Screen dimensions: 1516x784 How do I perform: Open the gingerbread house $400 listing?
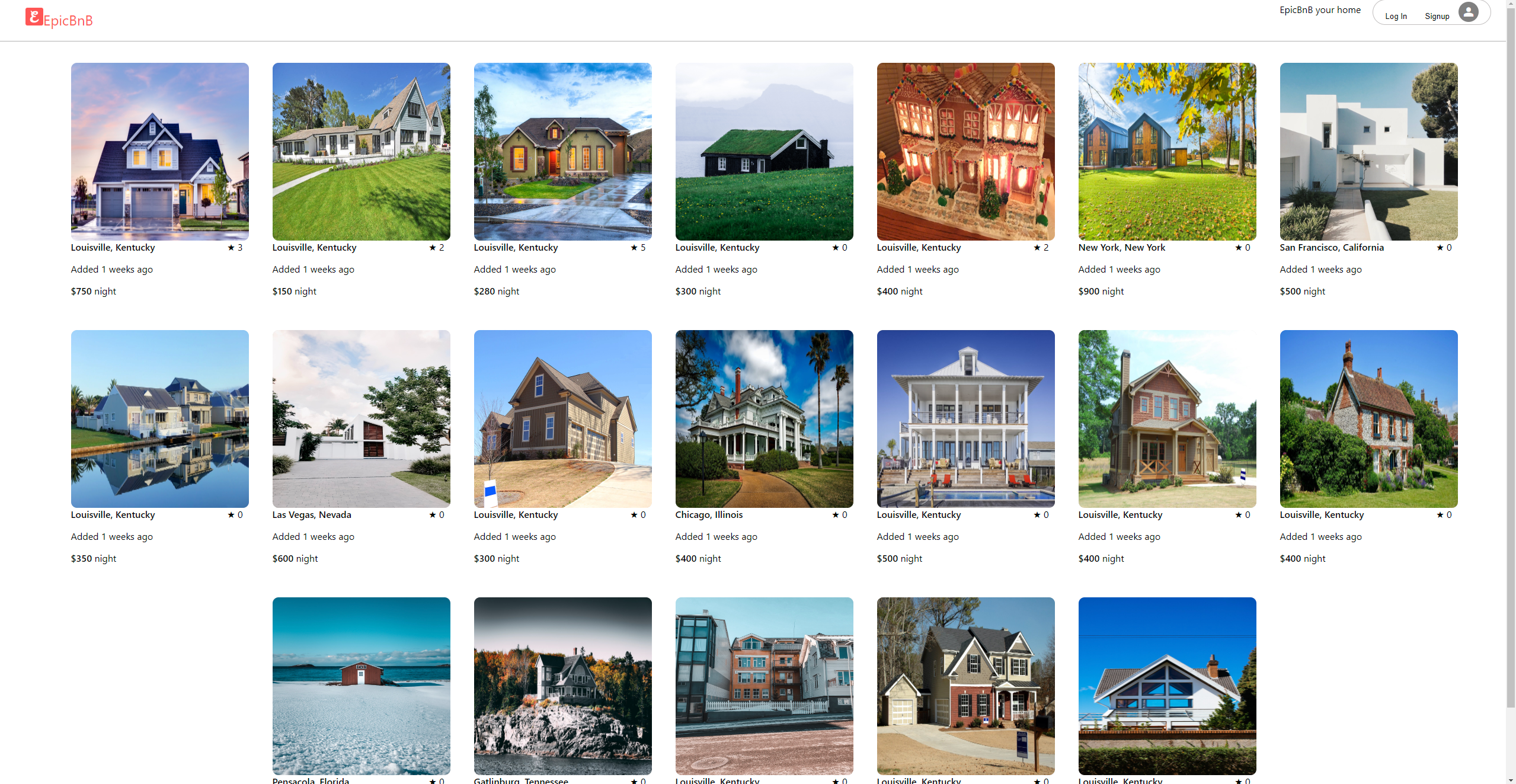click(x=965, y=152)
